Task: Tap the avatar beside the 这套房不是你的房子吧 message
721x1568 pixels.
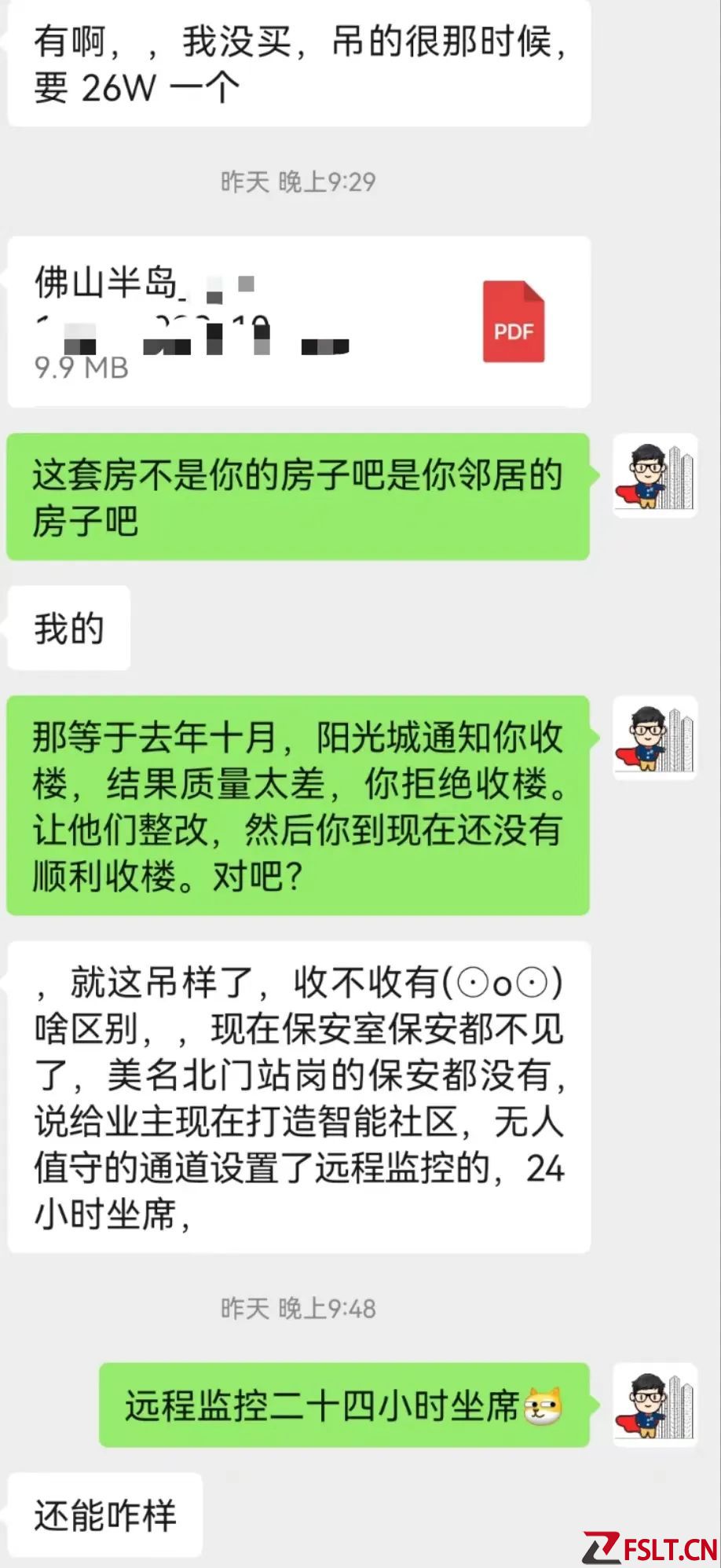Action: pyautogui.click(x=655, y=475)
